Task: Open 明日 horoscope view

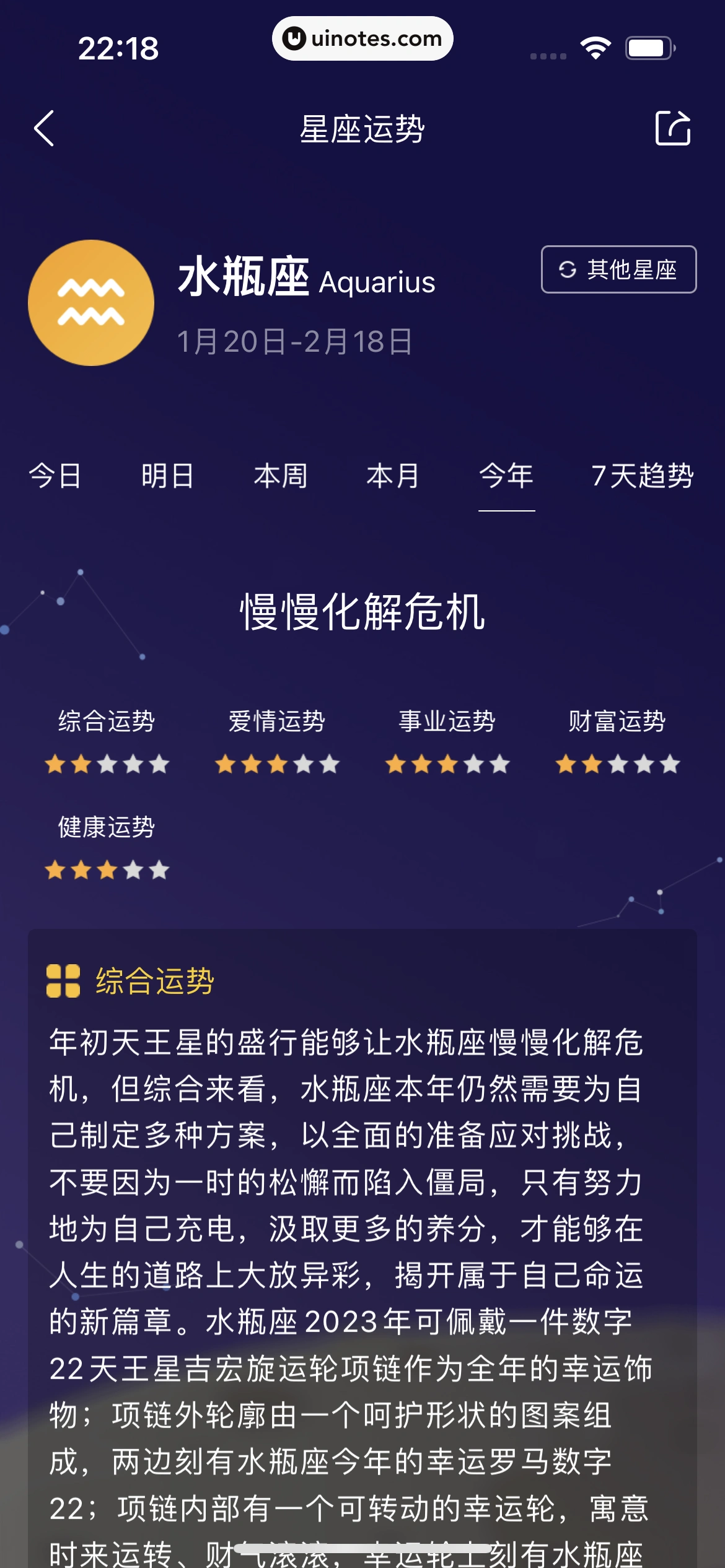Action: coord(166,477)
